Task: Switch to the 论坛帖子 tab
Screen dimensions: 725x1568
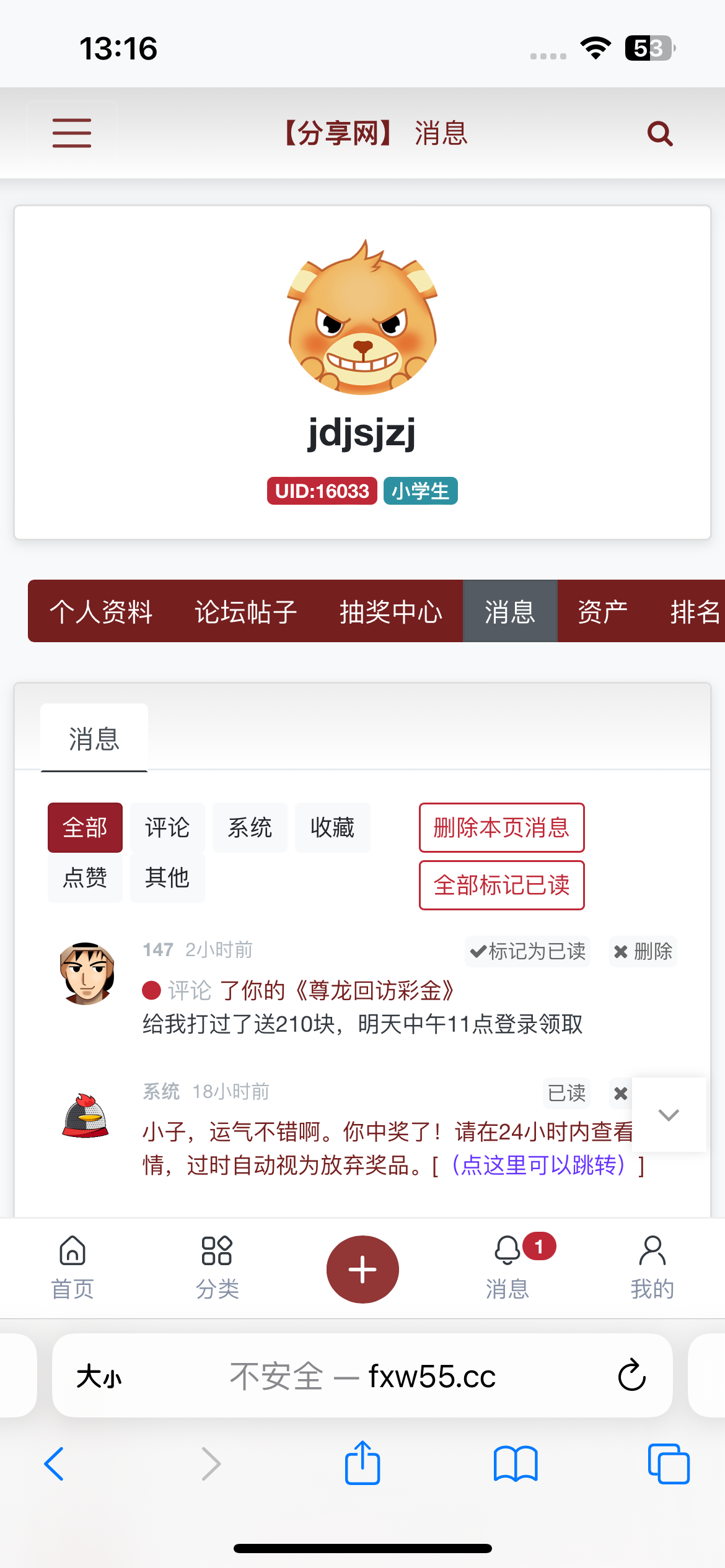Action: coord(246,611)
